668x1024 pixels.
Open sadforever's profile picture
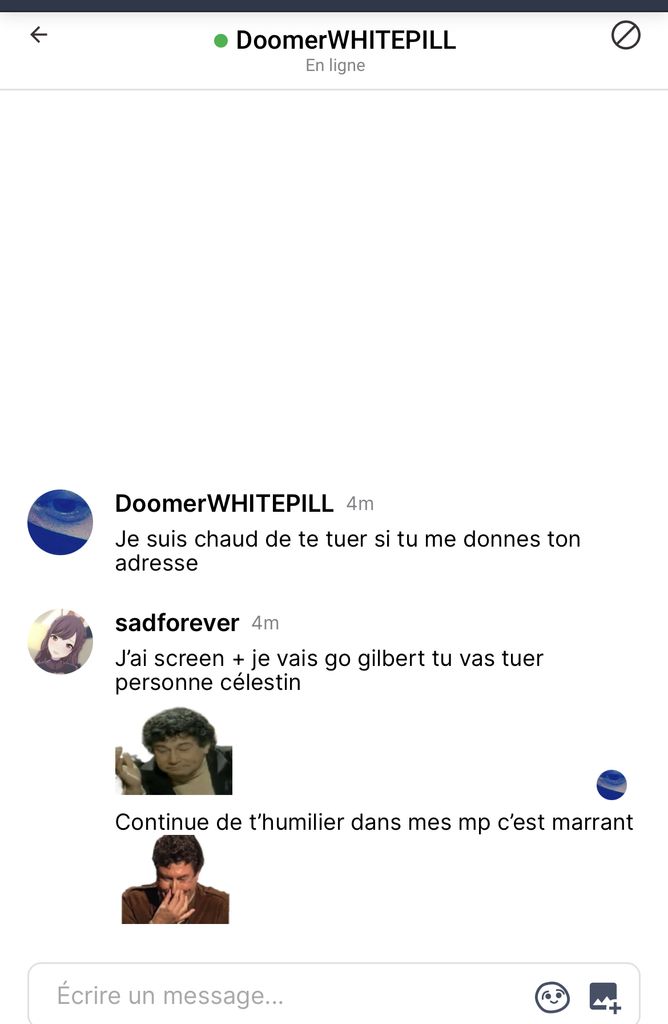[x=60, y=641]
